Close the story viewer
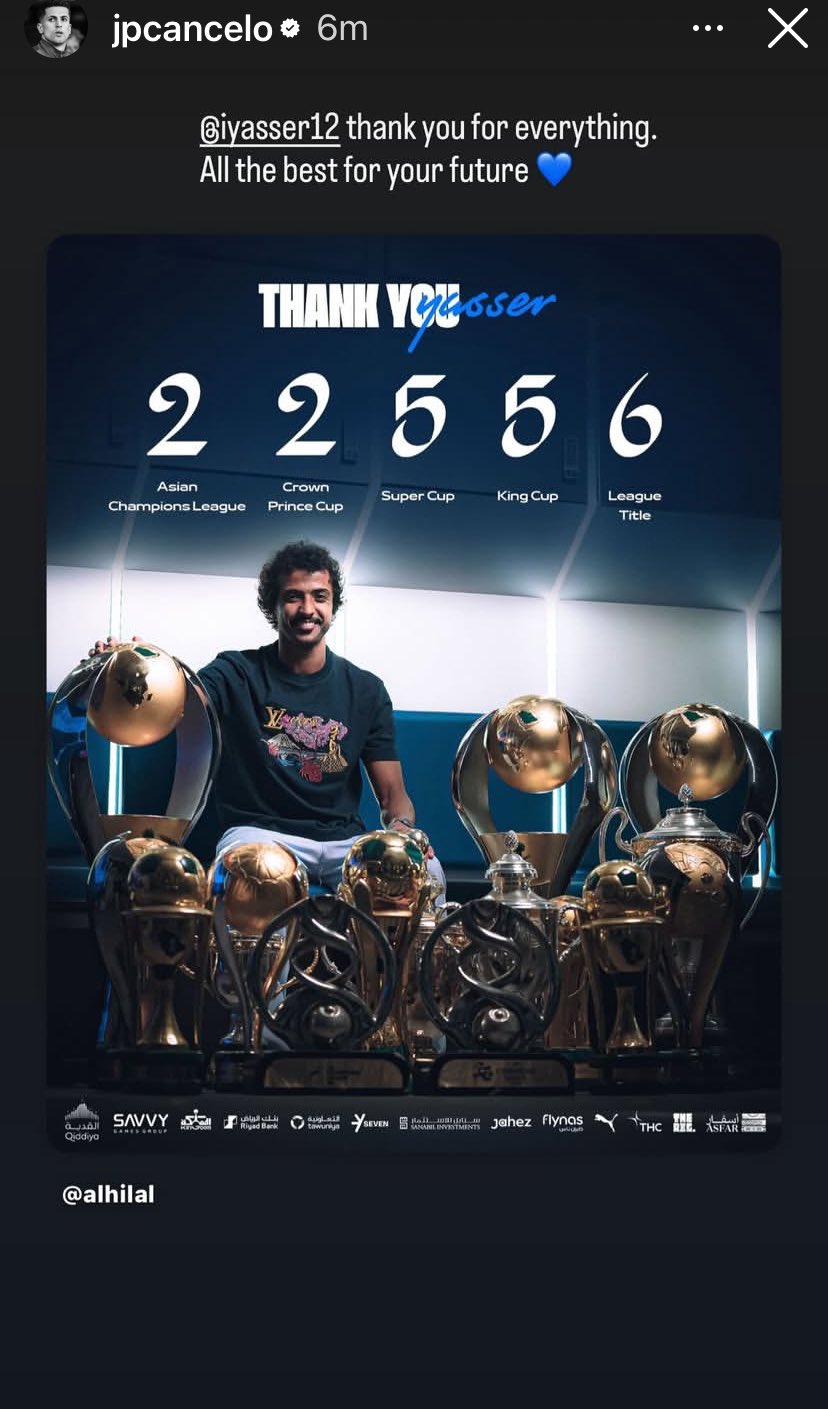The height and width of the screenshot is (1409, 828). pyautogui.click(x=787, y=29)
